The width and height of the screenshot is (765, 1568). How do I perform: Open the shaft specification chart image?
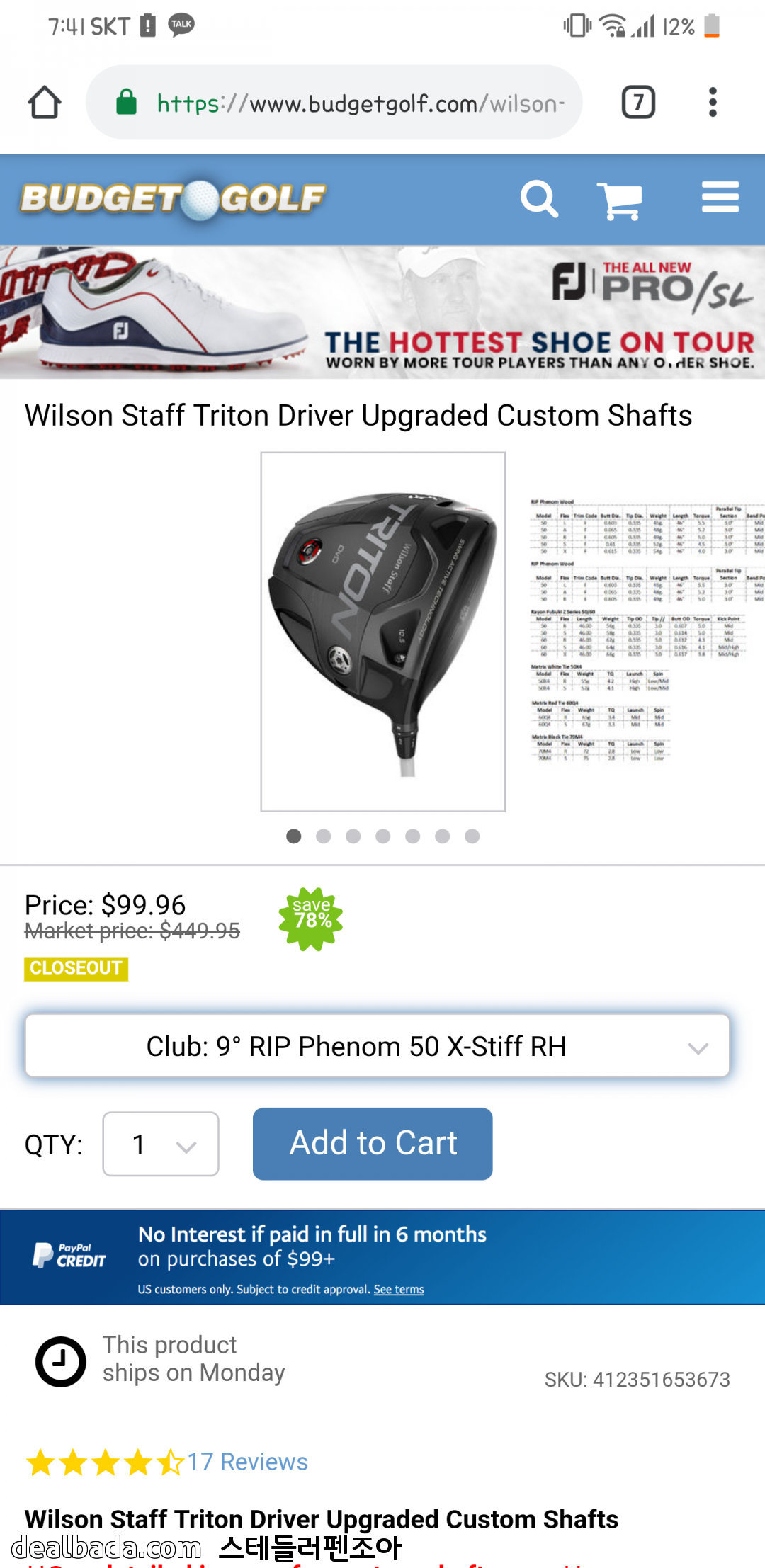pos(645,630)
